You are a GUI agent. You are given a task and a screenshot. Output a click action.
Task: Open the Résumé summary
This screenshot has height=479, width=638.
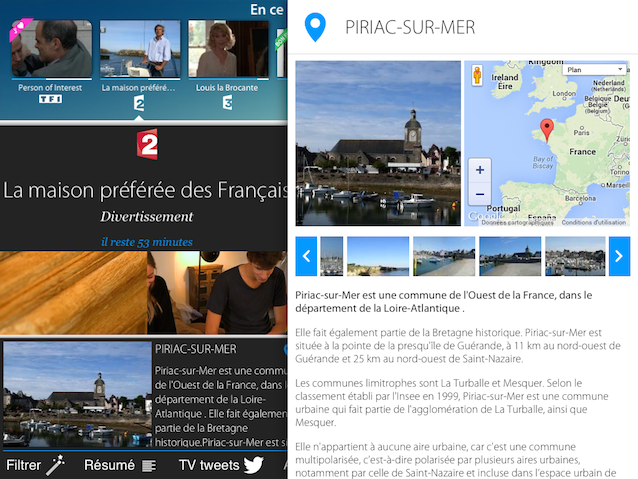[x=120, y=464]
